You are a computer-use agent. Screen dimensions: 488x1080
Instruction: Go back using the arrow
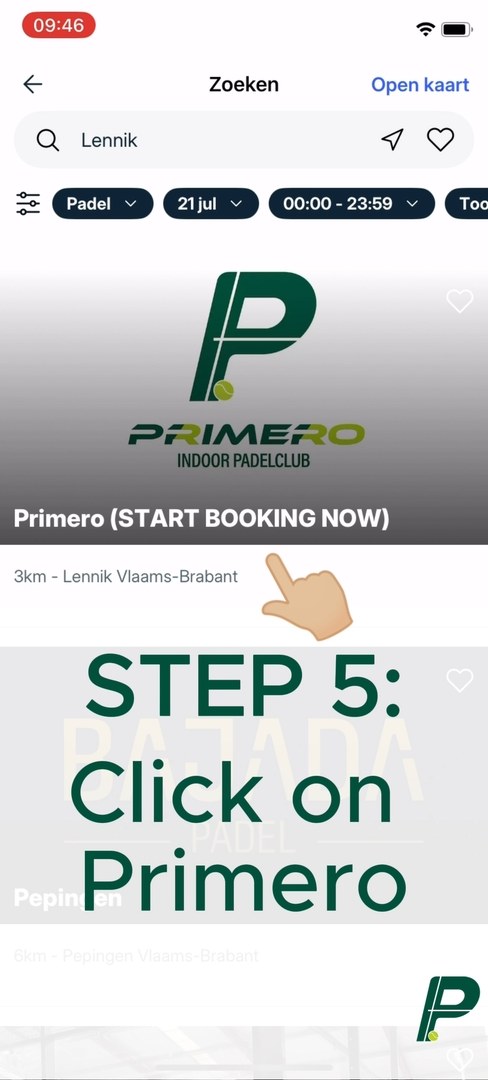(x=32, y=84)
